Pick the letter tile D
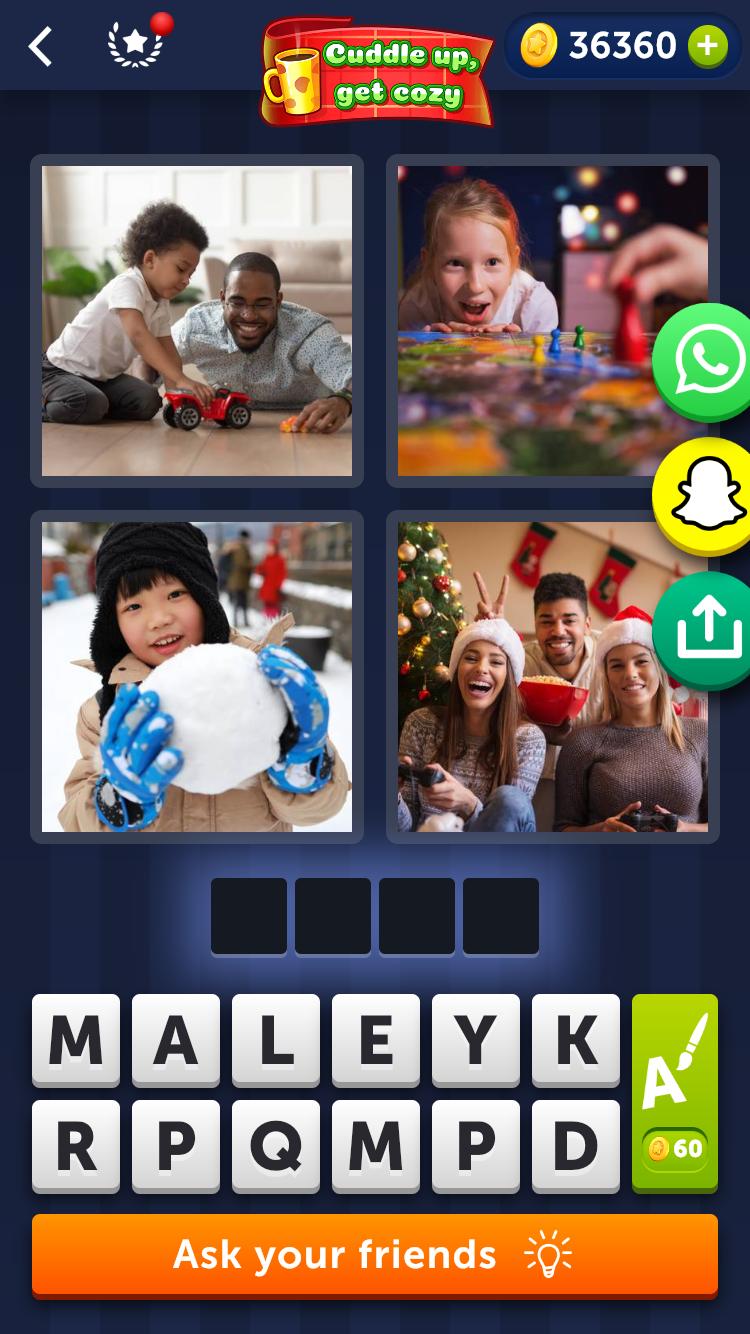This screenshot has width=750, height=1334. [x=576, y=1146]
